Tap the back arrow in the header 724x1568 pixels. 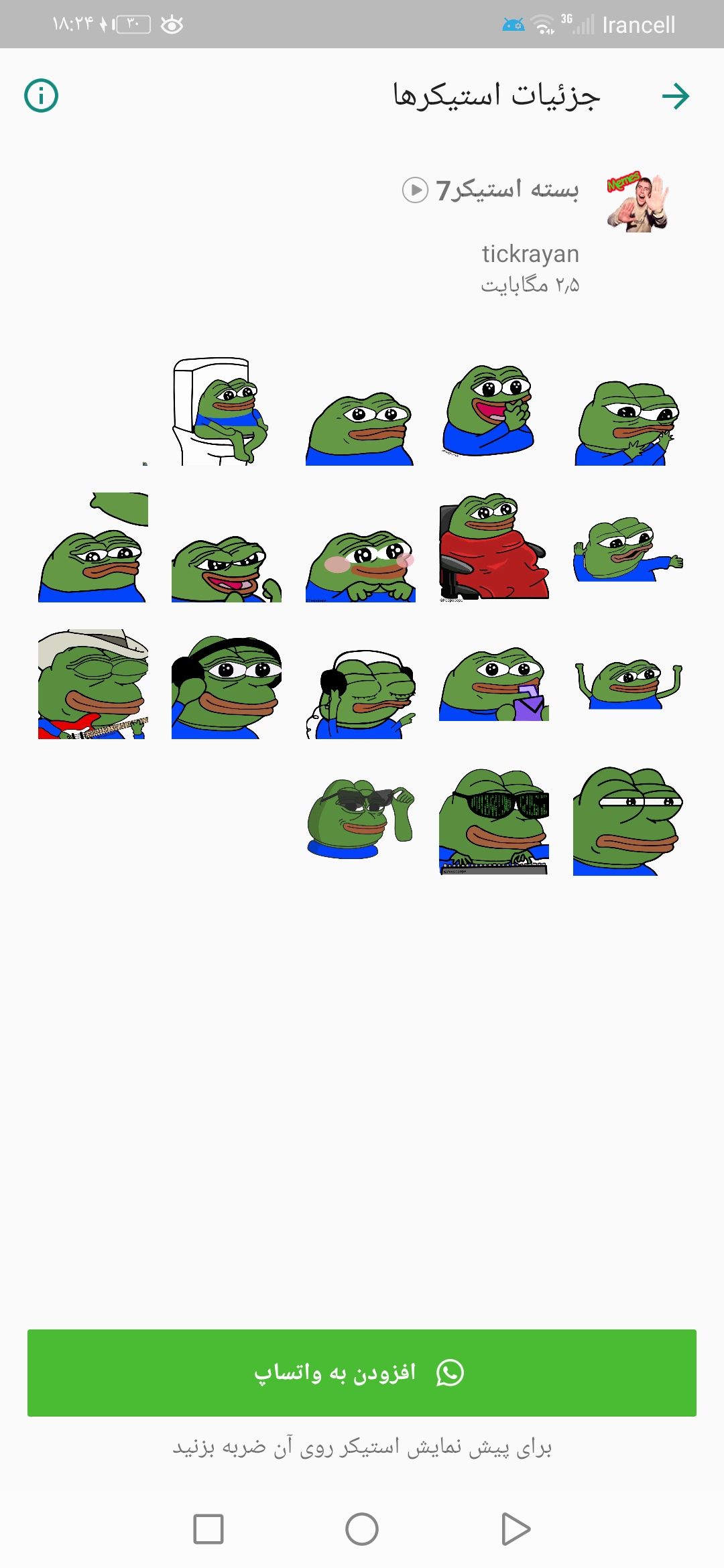(x=675, y=96)
